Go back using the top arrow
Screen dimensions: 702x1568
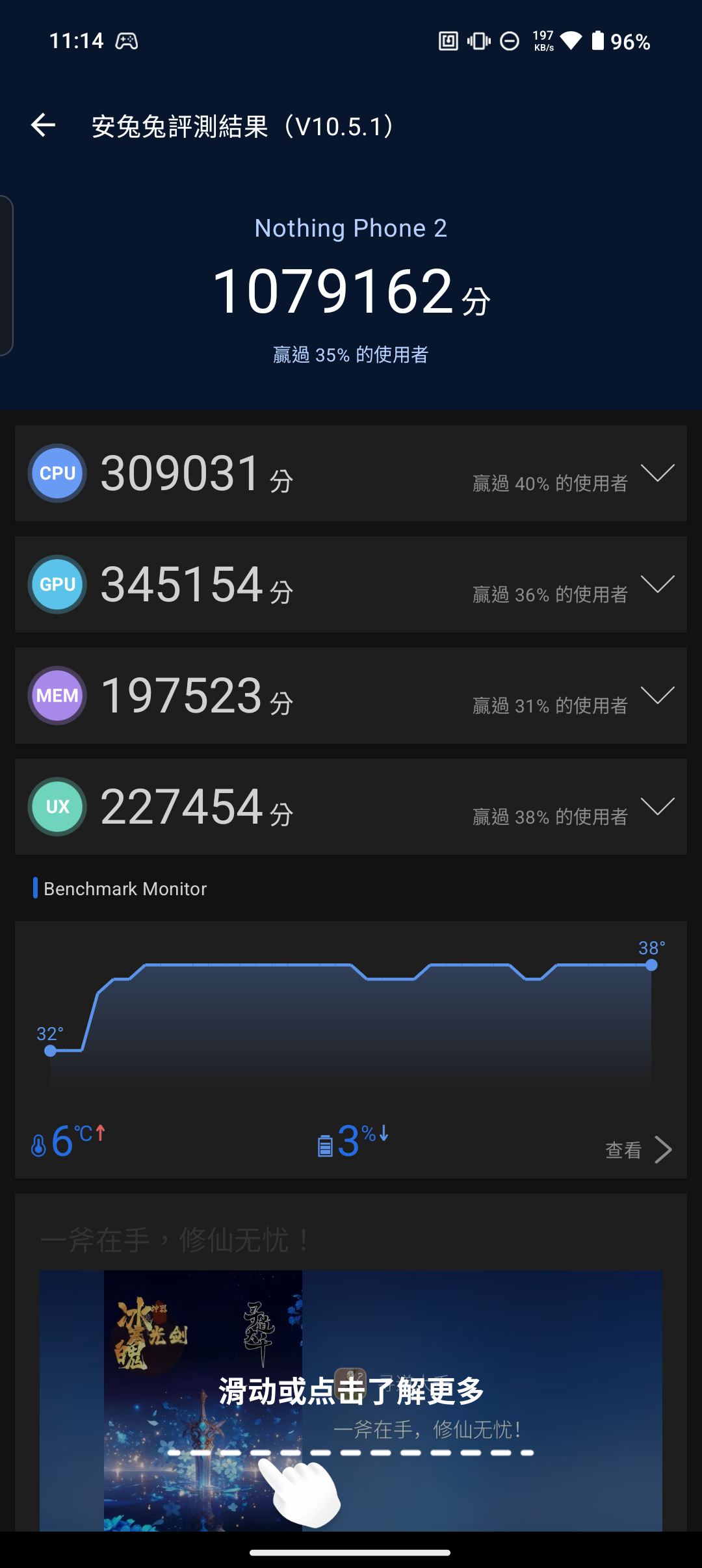click(43, 125)
